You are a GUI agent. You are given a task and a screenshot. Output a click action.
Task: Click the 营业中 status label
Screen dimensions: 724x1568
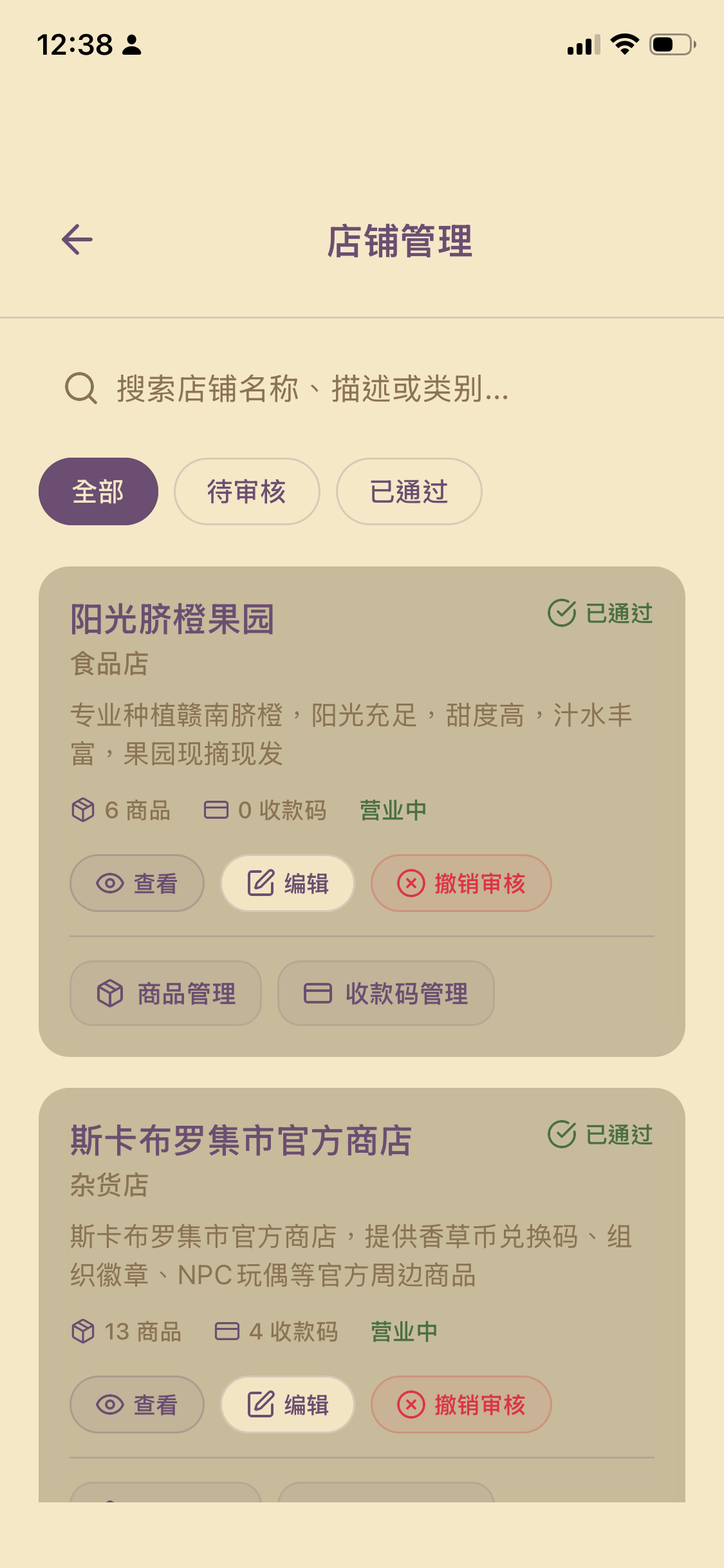pos(392,810)
